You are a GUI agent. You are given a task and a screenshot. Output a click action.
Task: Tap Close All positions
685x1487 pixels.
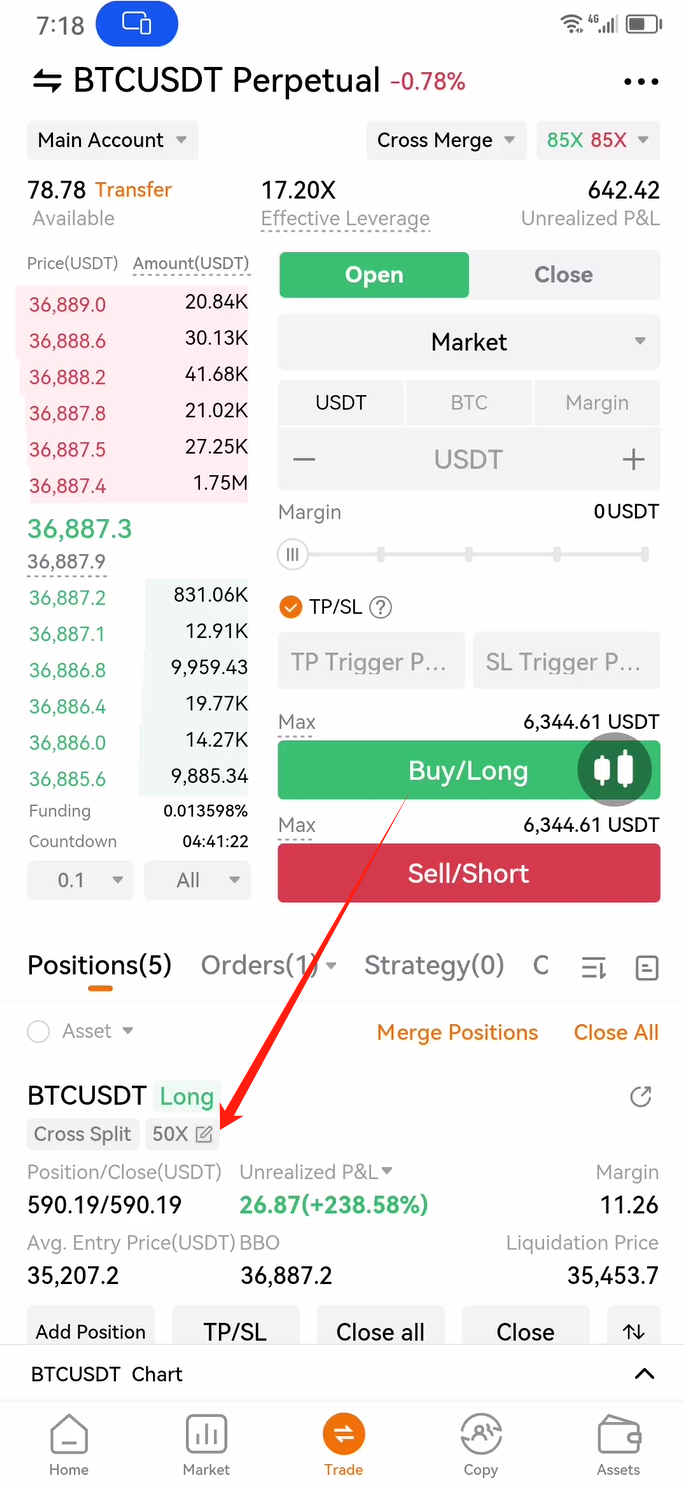pyautogui.click(x=616, y=1033)
